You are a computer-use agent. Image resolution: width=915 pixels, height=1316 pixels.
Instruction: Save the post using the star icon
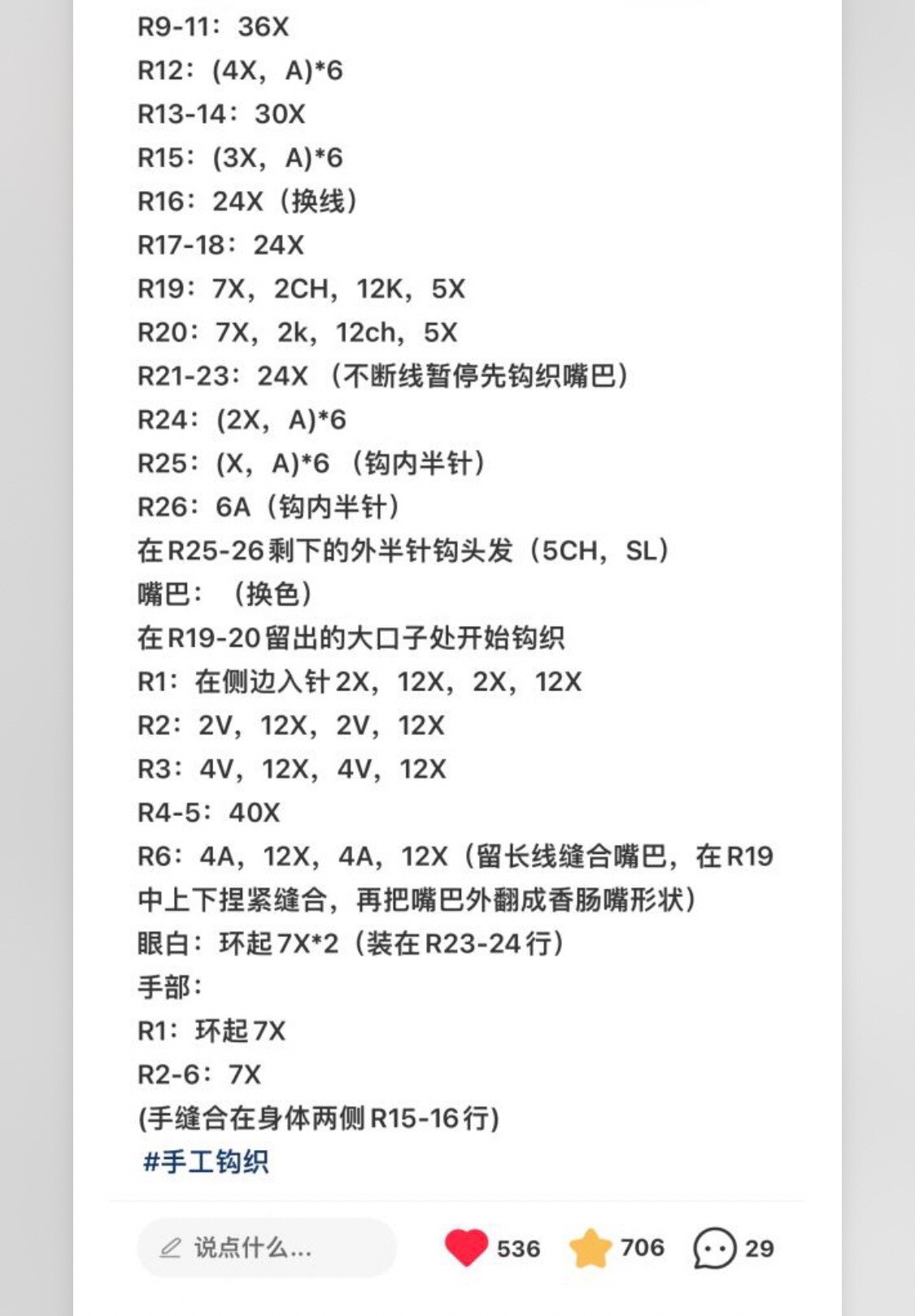pyautogui.click(x=590, y=1248)
